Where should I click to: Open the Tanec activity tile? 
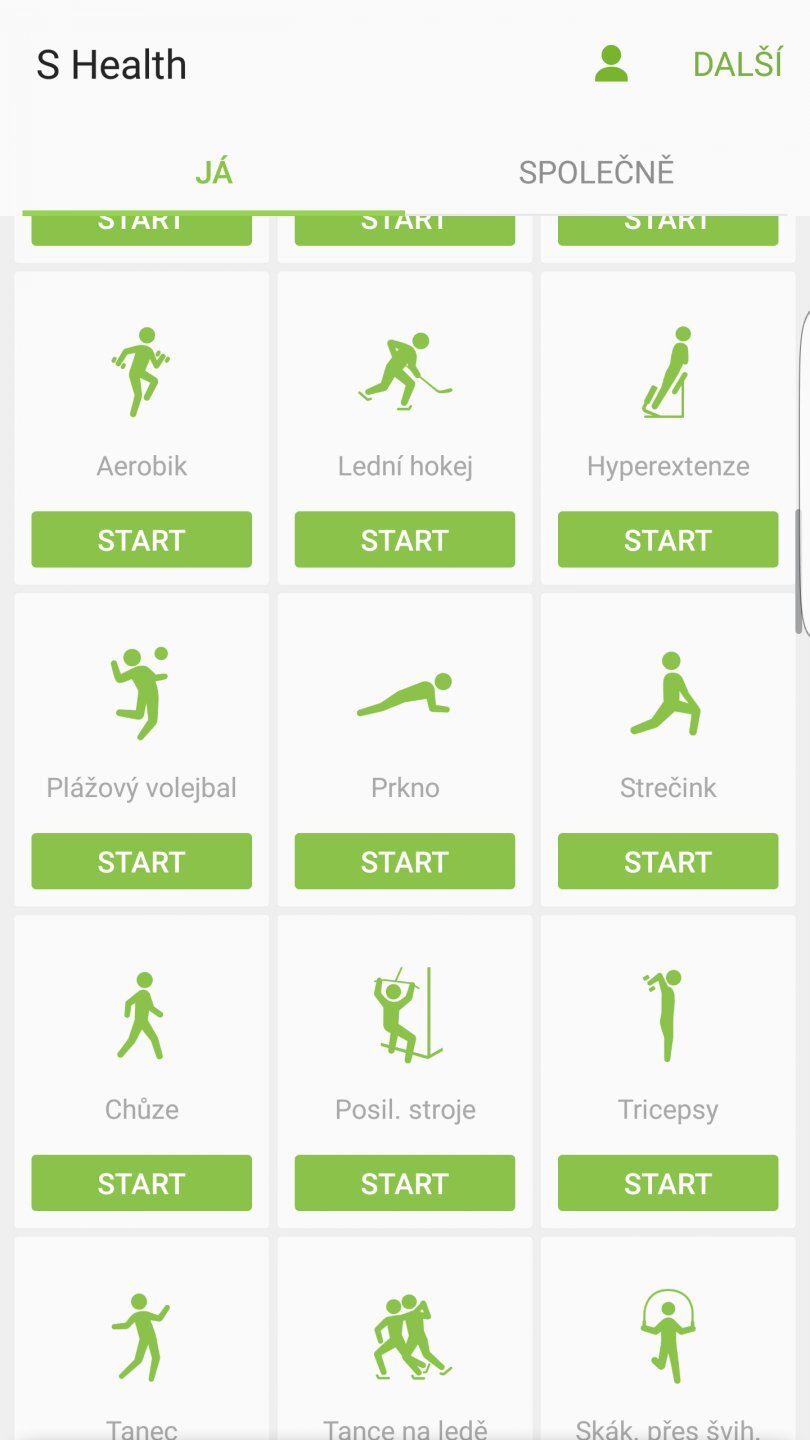point(141,1340)
